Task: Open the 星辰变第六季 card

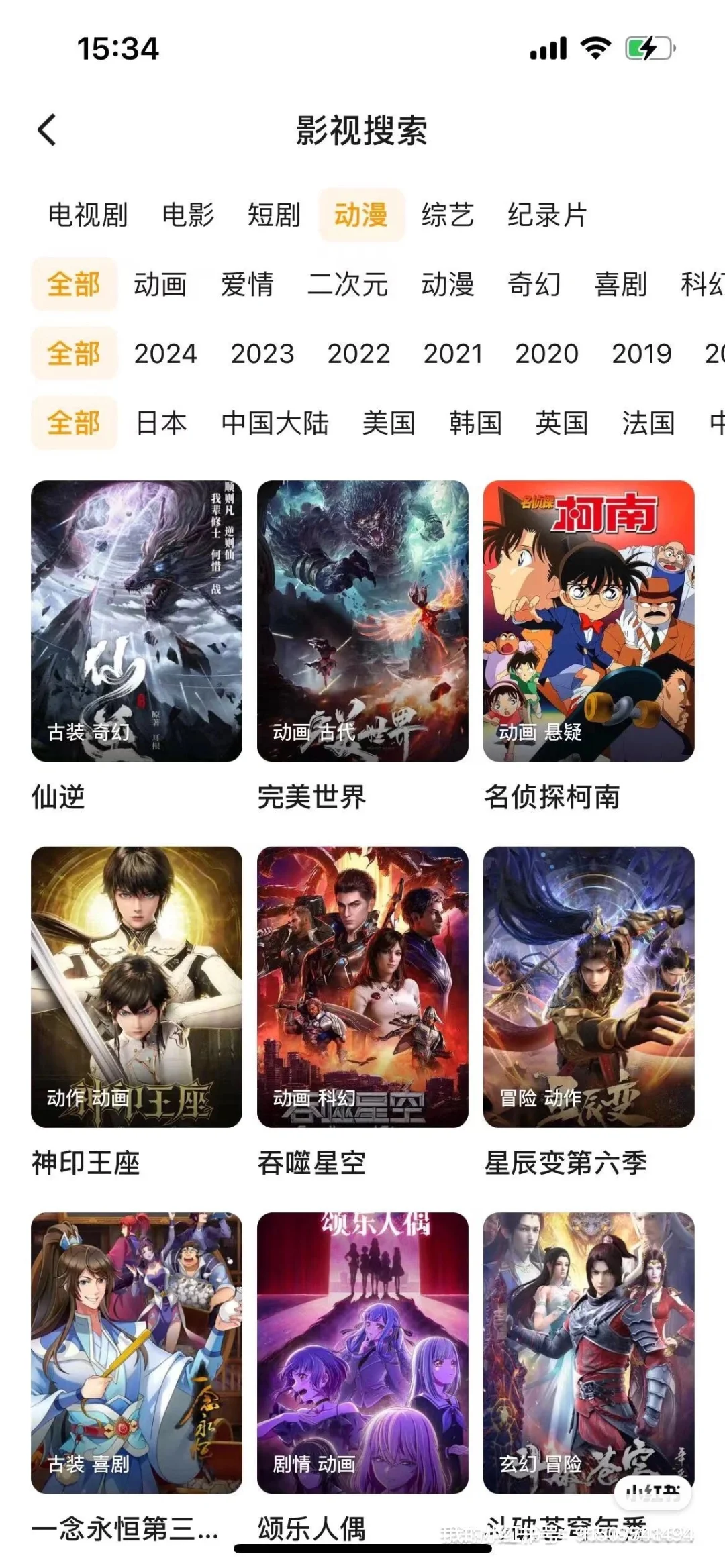Action: [x=589, y=986]
